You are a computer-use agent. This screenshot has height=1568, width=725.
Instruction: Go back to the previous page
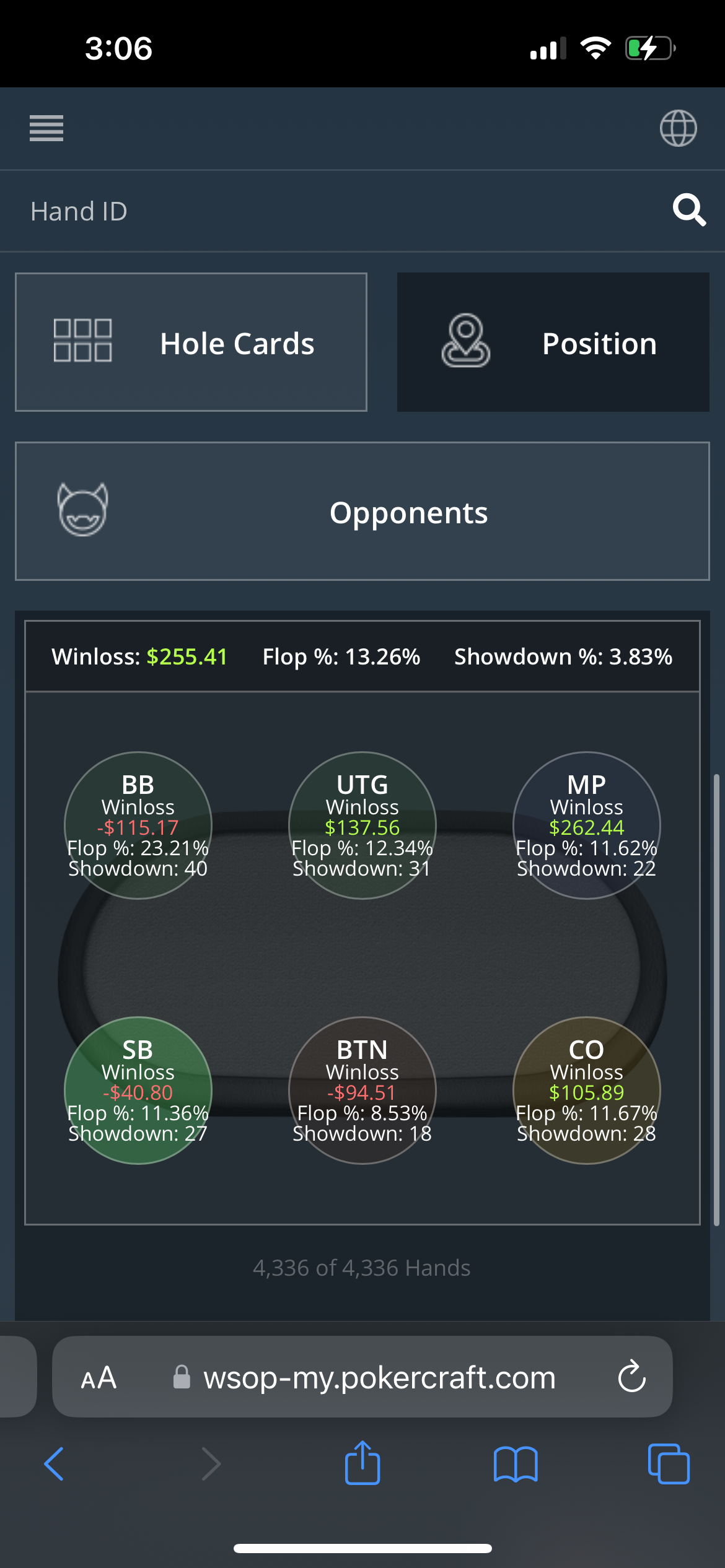(54, 1464)
